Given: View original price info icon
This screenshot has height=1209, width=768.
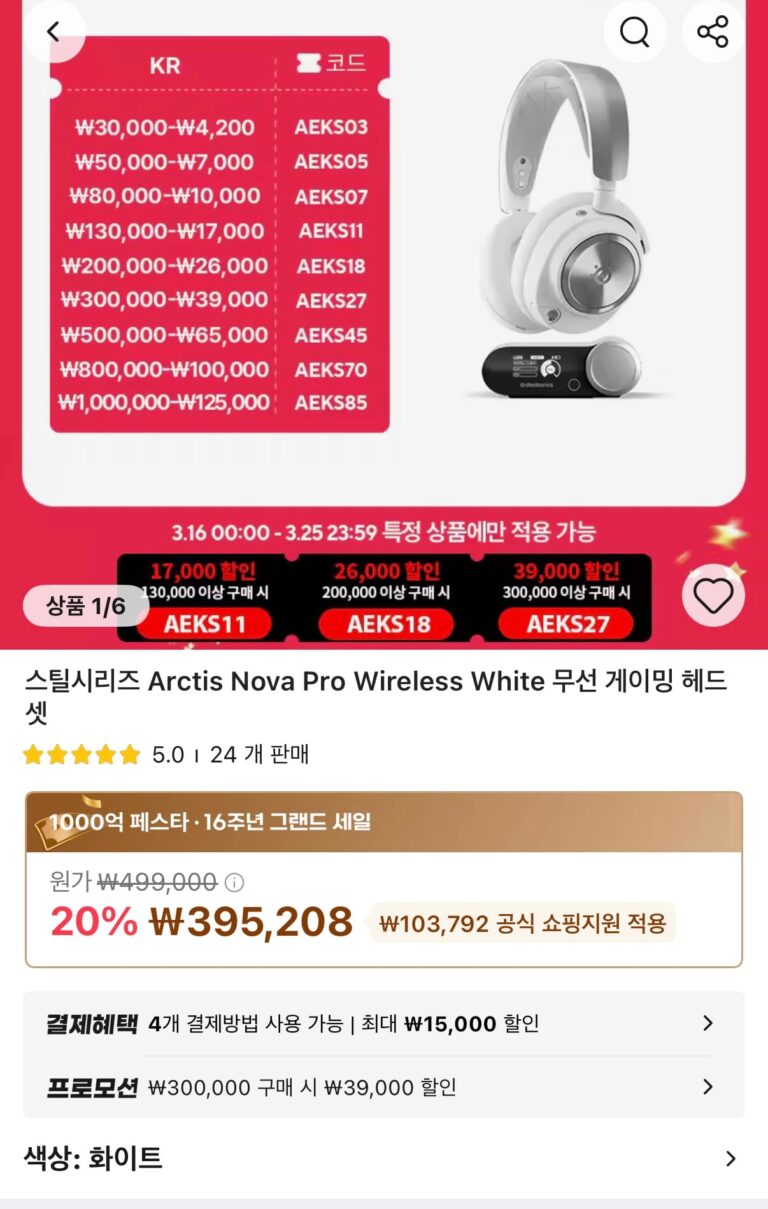Looking at the screenshot, I should point(234,882).
